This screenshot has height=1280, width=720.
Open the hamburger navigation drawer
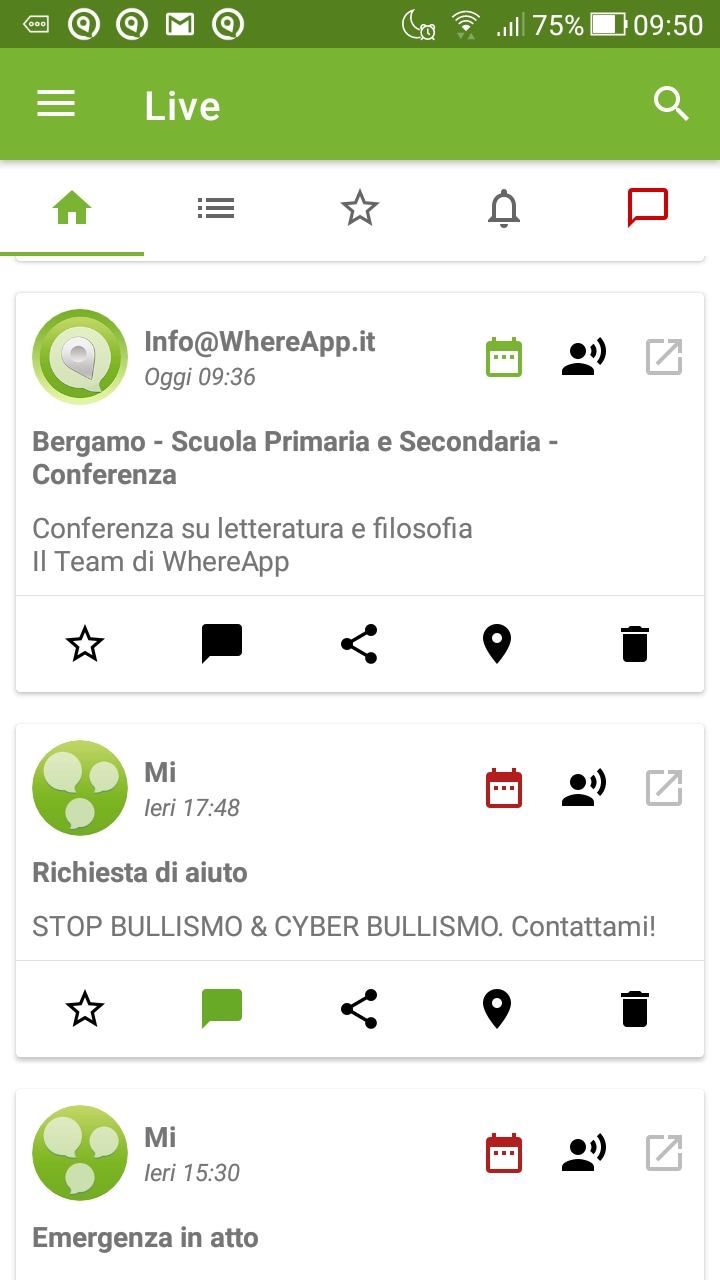pyautogui.click(x=56, y=104)
